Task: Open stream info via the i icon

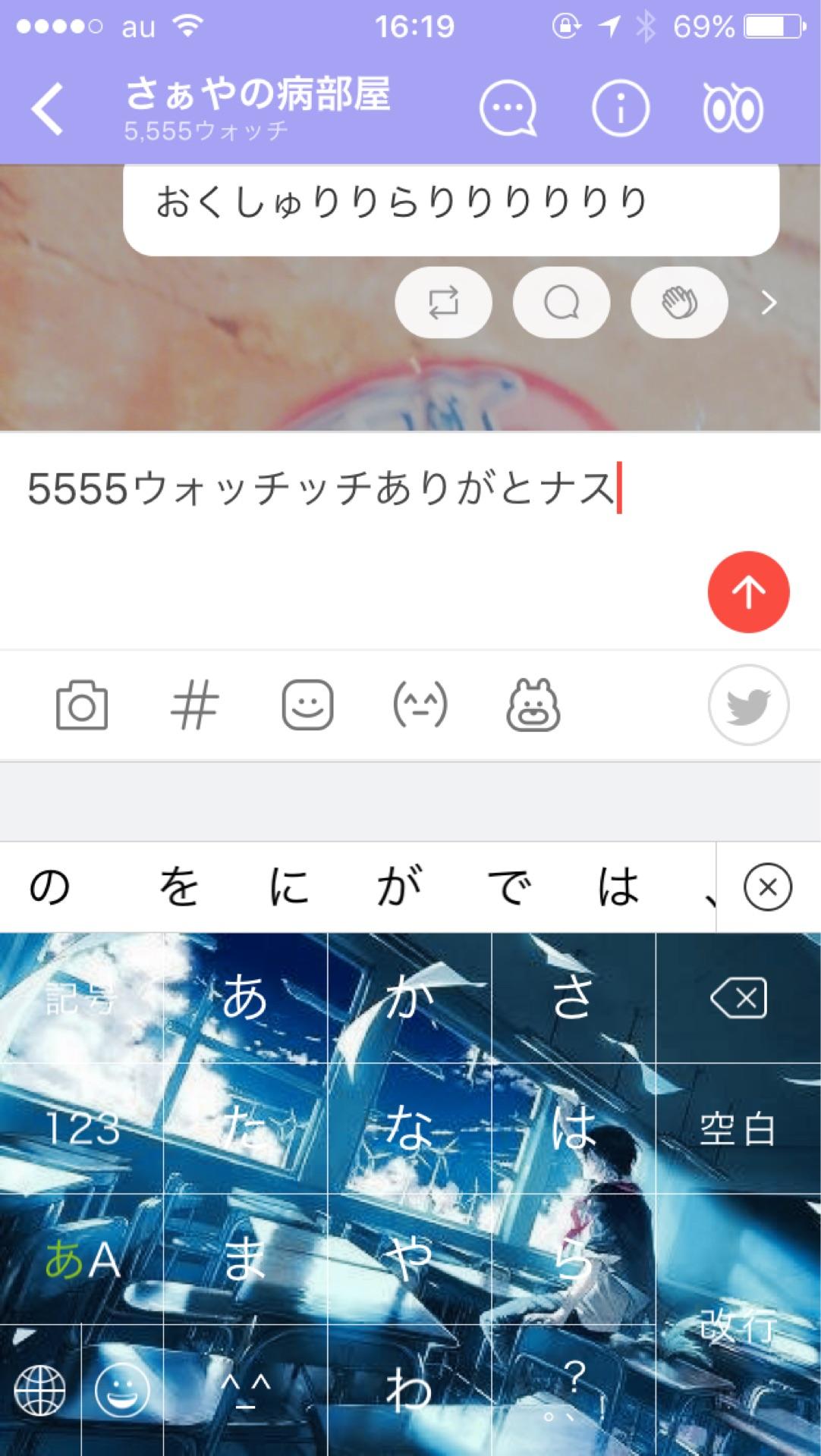Action: [x=618, y=108]
